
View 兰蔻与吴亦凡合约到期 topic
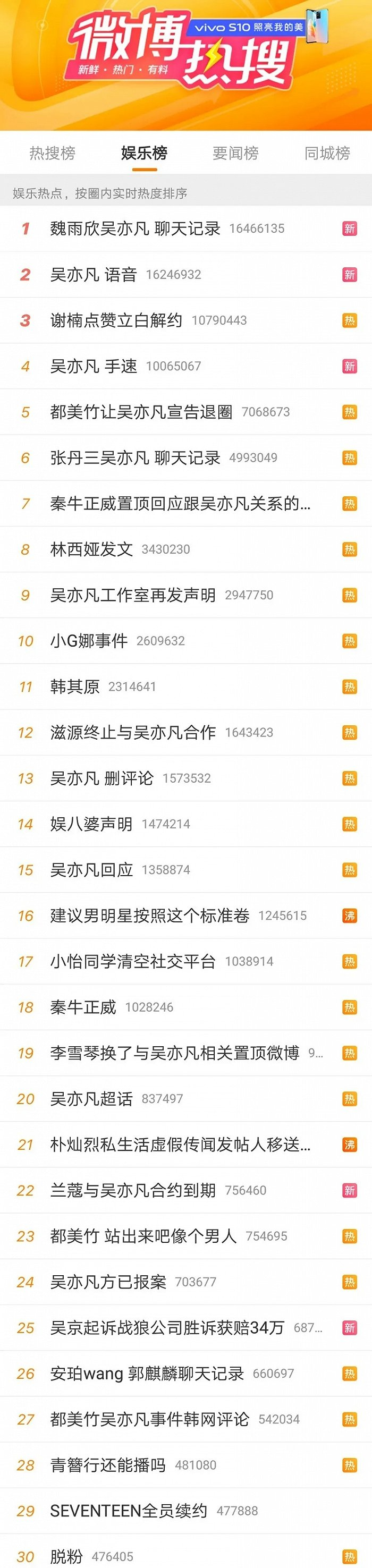tap(185, 1190)
